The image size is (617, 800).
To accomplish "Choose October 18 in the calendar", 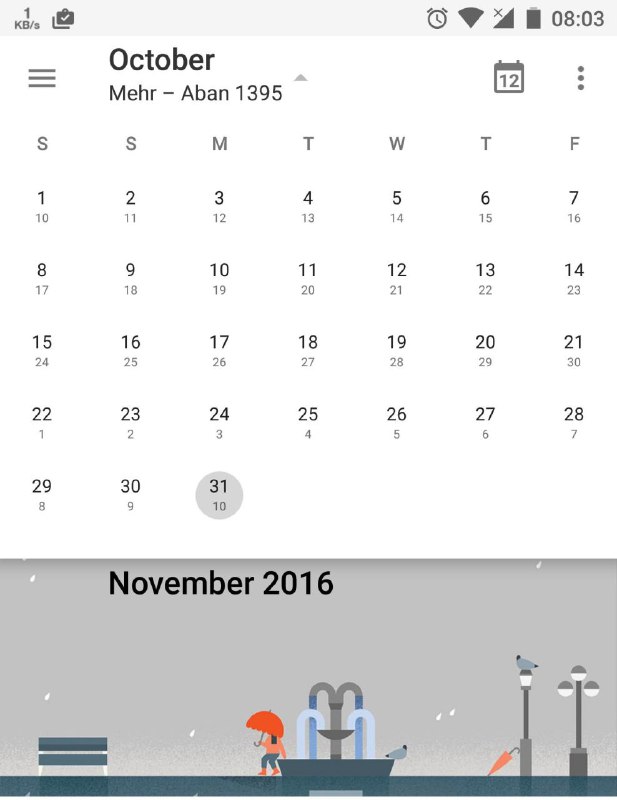I will [x=308, y=350].
